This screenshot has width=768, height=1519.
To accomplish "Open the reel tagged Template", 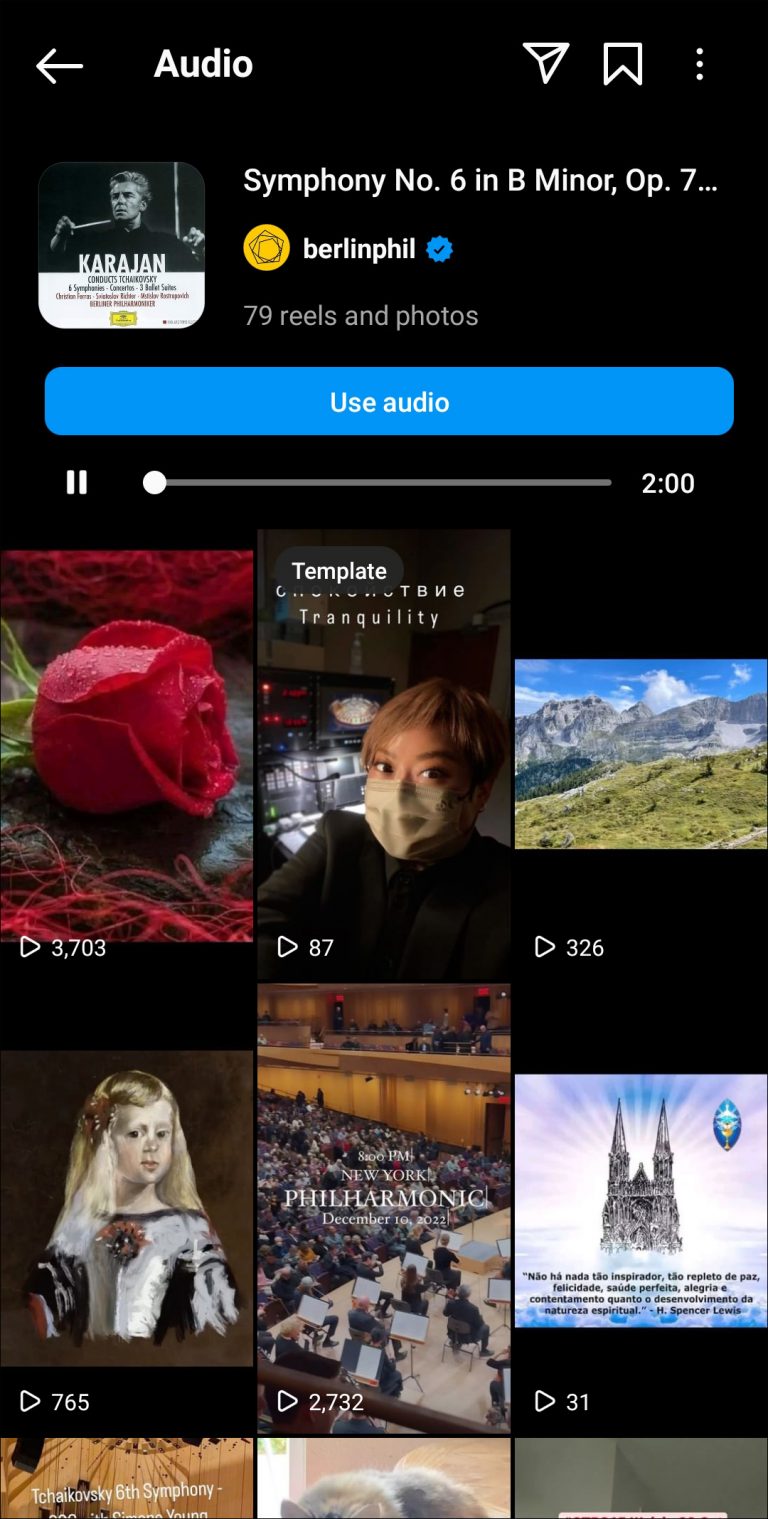I will click(x=338, y=571).
